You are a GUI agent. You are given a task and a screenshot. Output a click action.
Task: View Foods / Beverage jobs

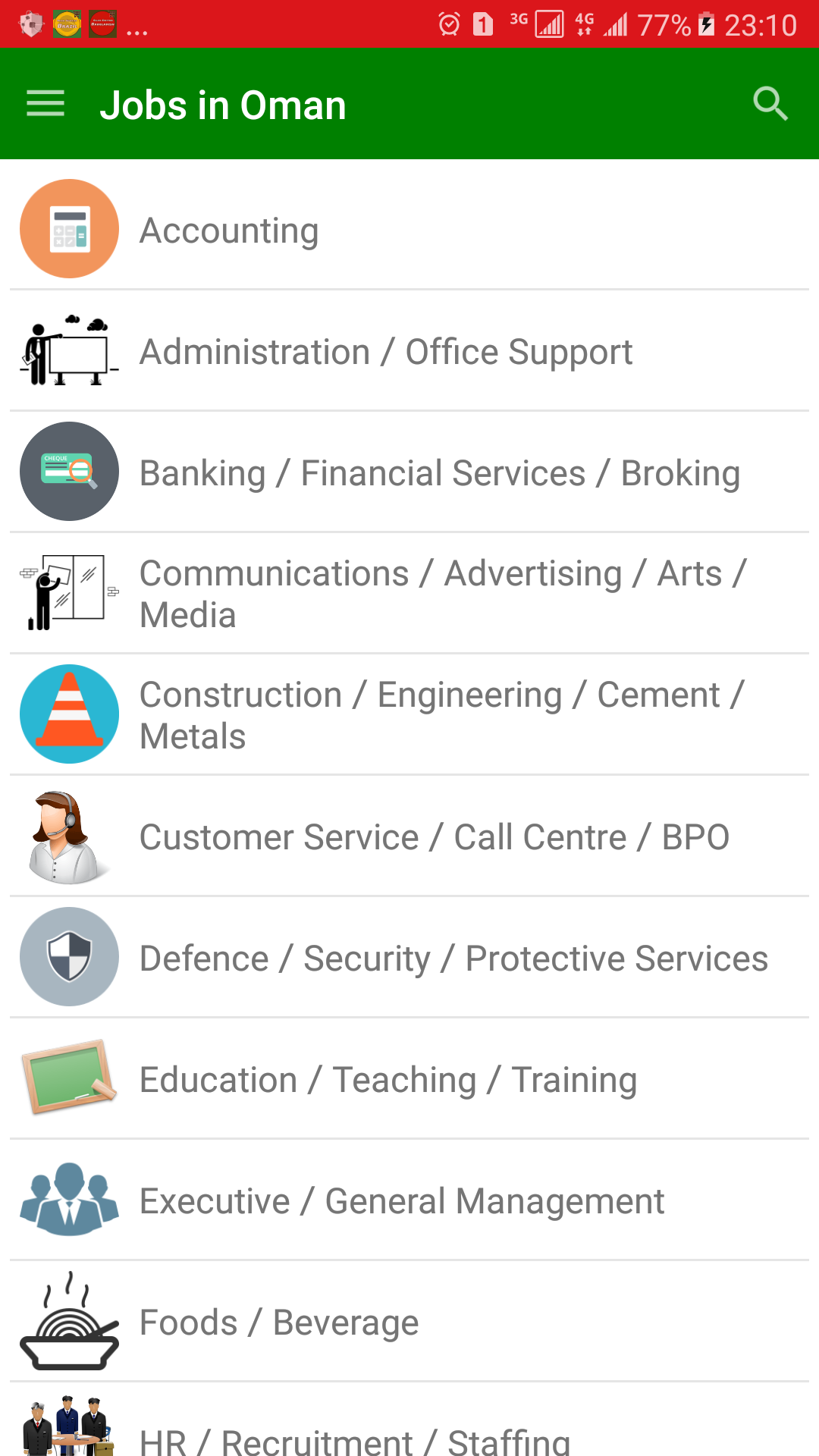pyautogui.click(x=409, y=1321)
